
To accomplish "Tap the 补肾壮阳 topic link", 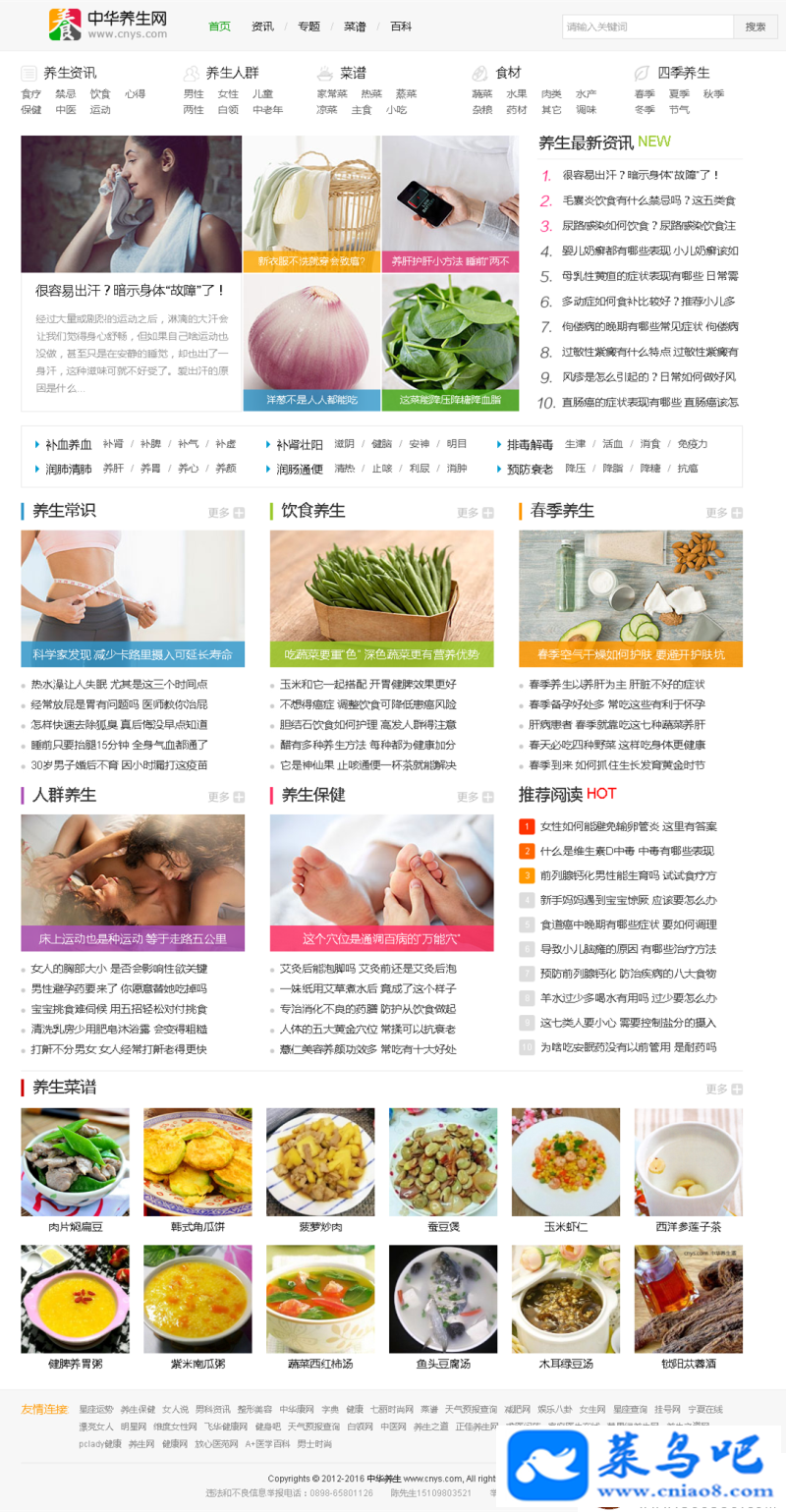I will pos(300,444).
